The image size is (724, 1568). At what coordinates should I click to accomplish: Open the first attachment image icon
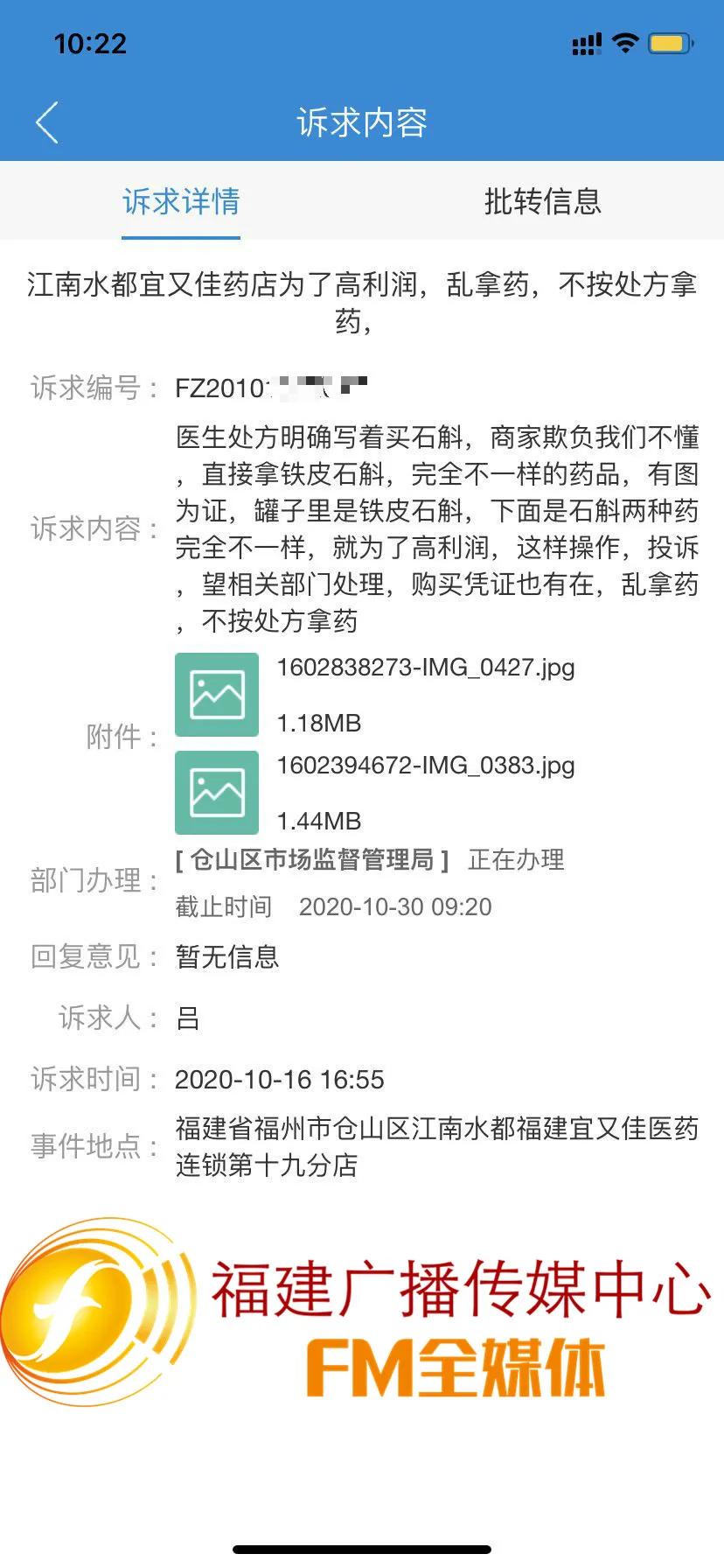(216, 694)
